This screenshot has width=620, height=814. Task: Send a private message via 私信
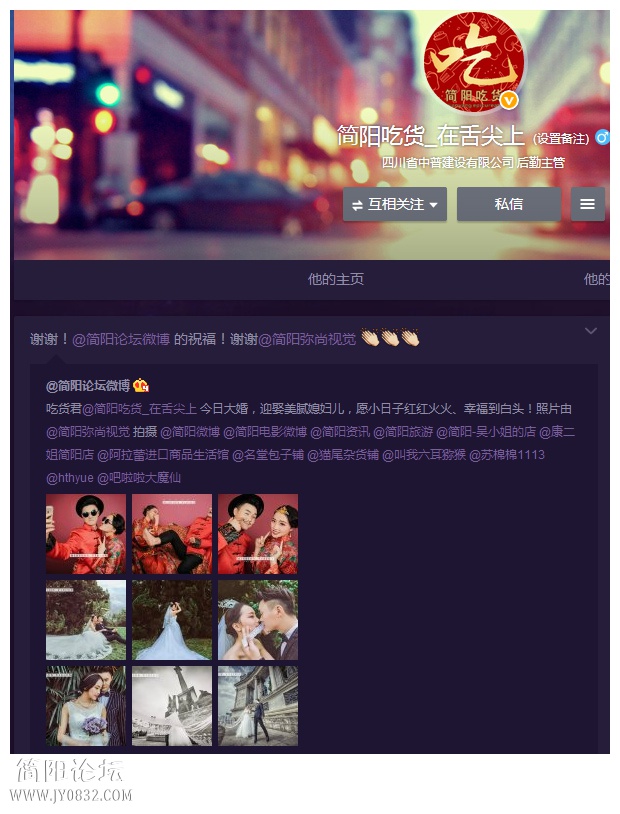(x=508, y=204)
